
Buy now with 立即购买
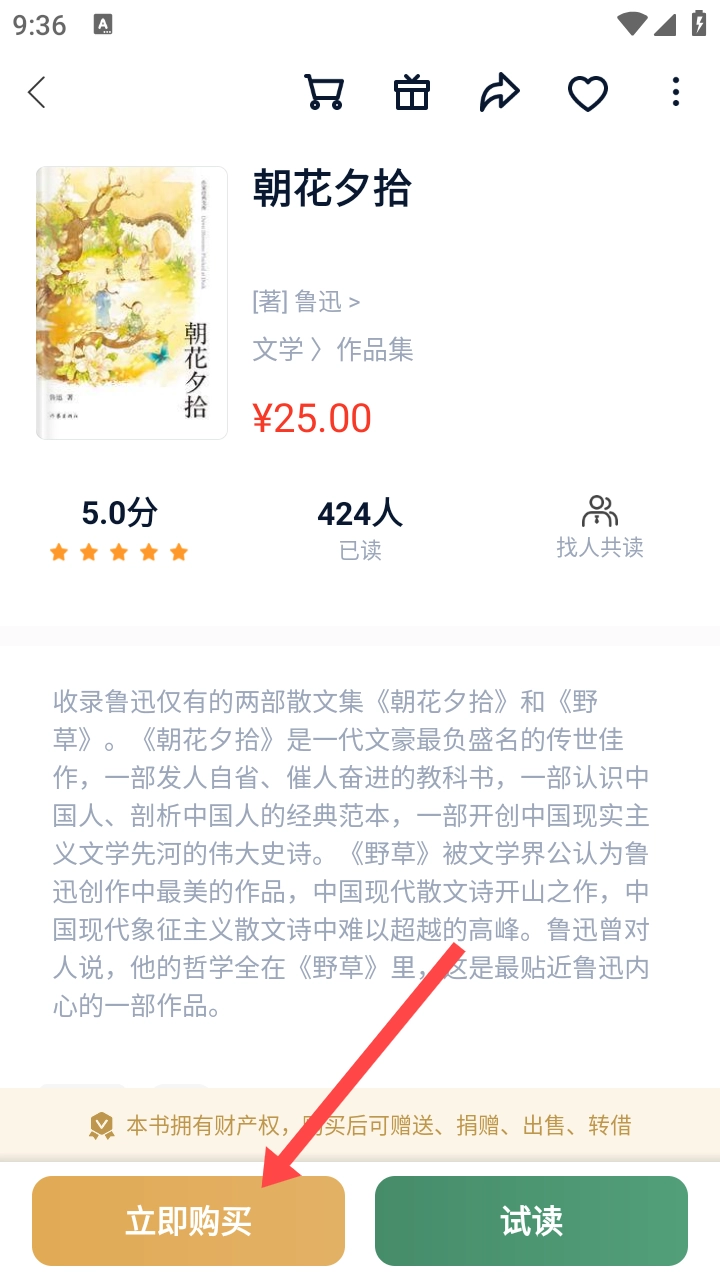(188, 1221)
